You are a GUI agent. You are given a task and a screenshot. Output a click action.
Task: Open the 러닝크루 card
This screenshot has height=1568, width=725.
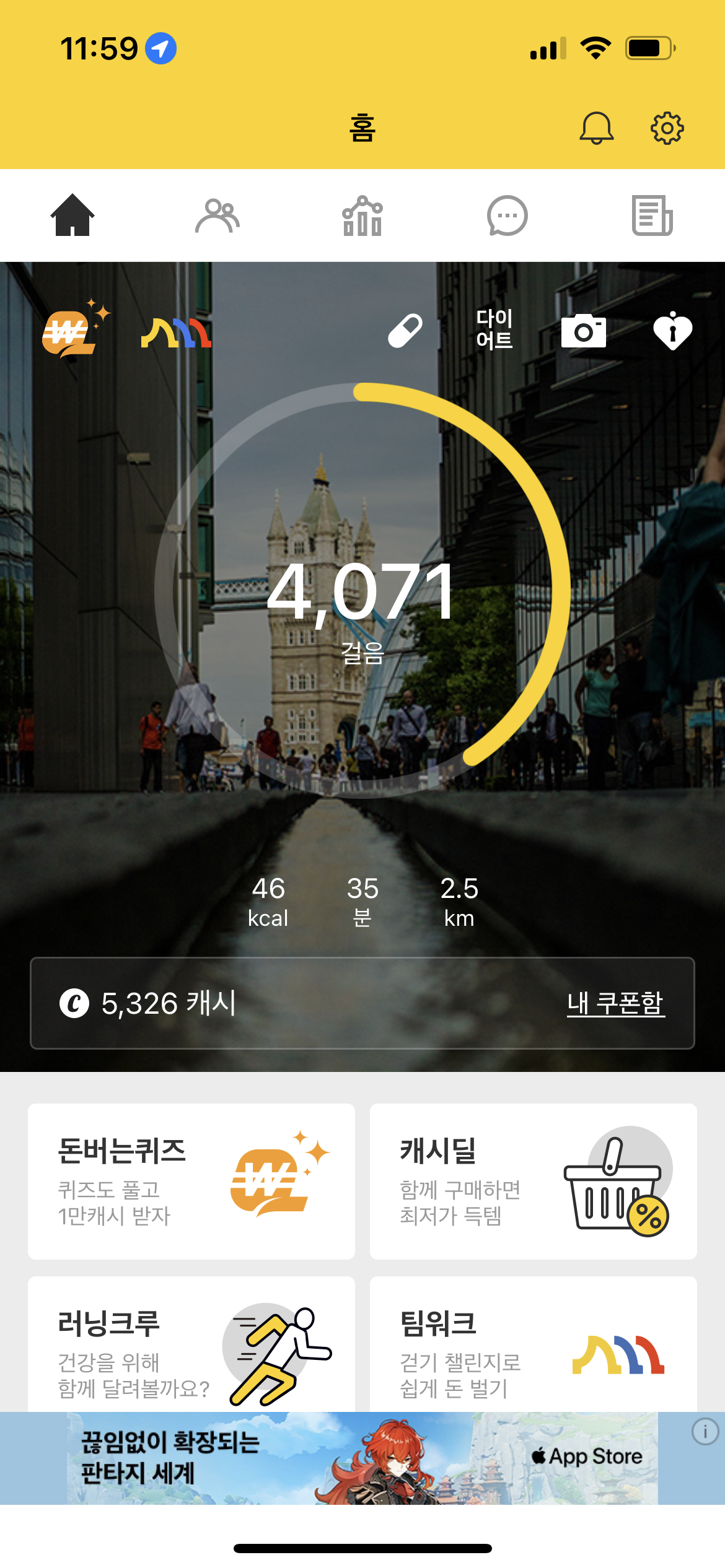[191, 1344]
